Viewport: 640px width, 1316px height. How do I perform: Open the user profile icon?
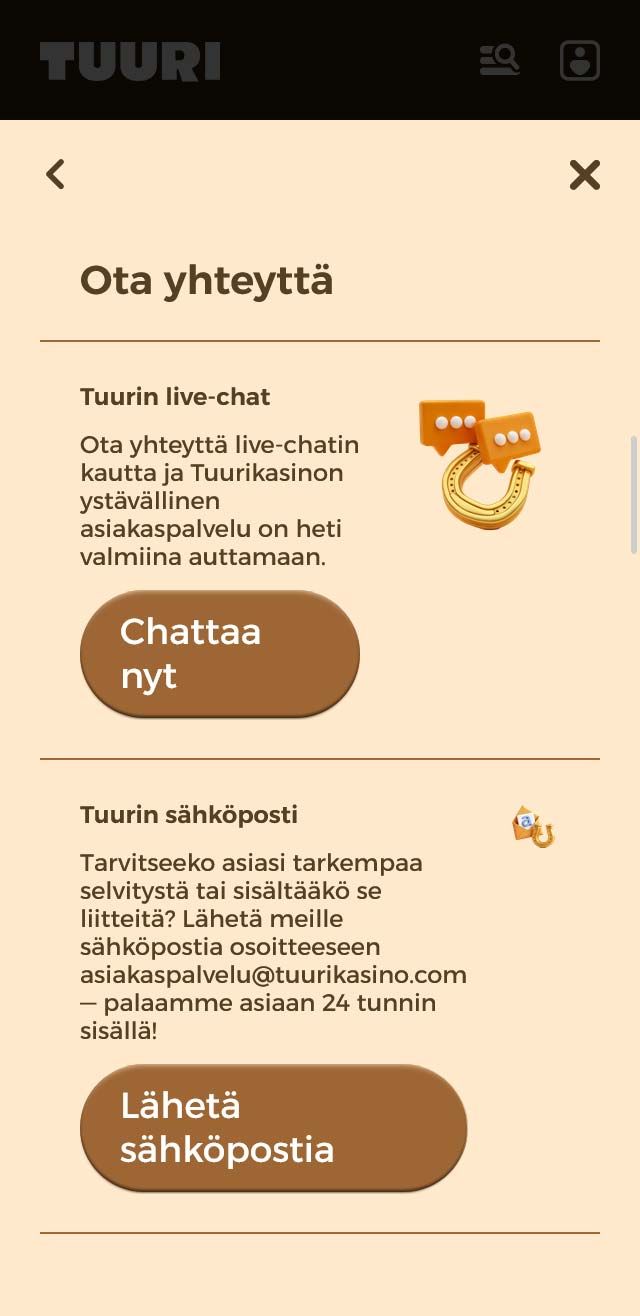580,60
